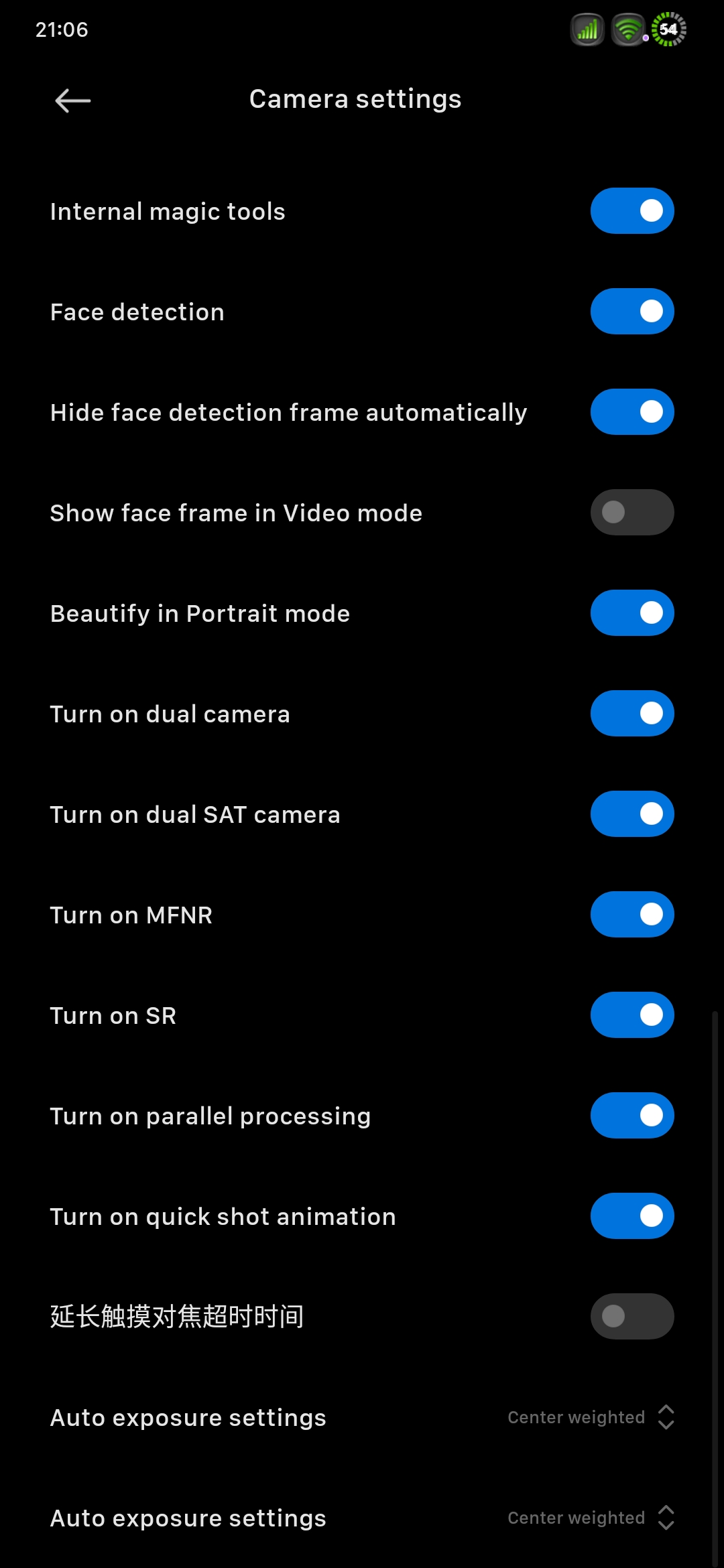The width and height of the screenshot is (724, 1568).
Task: Go back from Camera settings
Action: point(72,101)
